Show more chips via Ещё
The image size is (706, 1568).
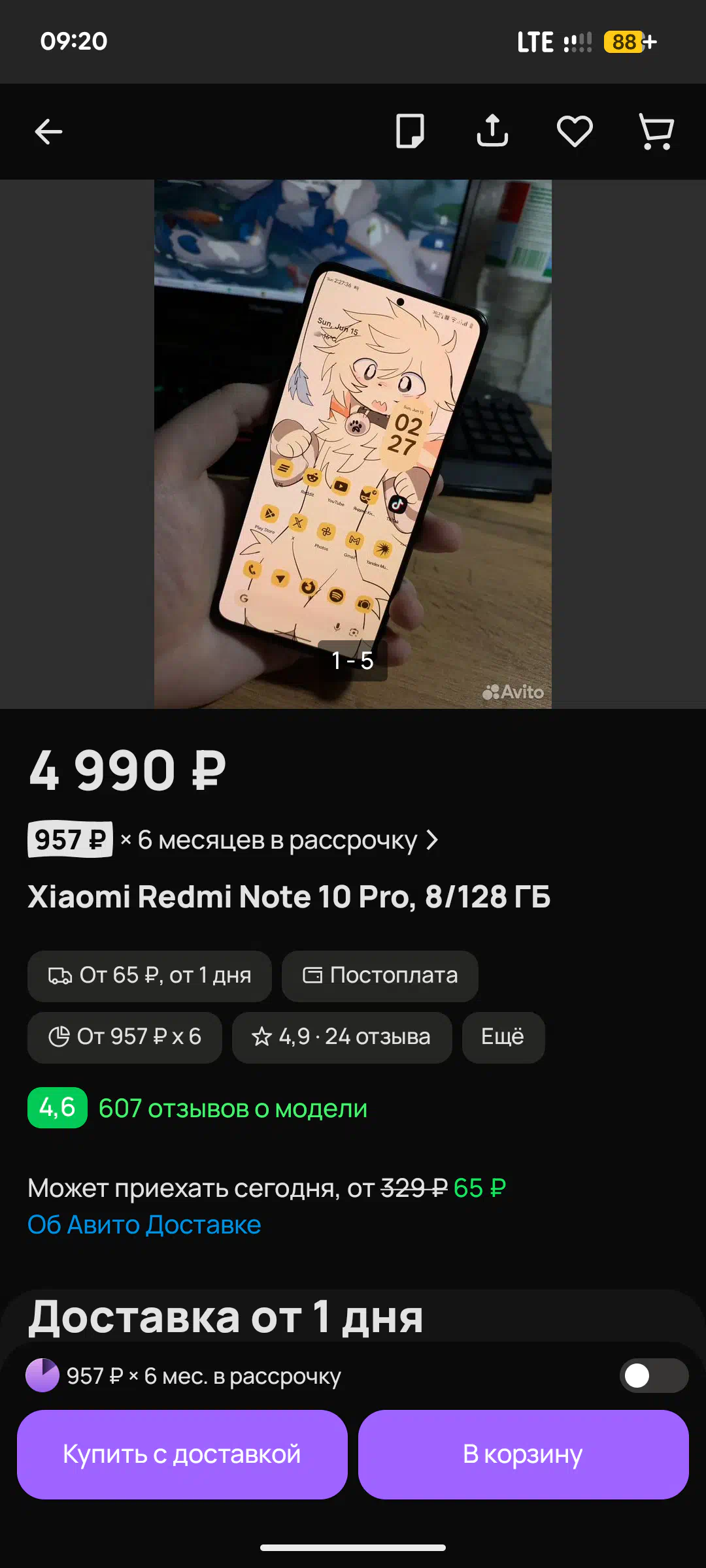(503, 1037)
